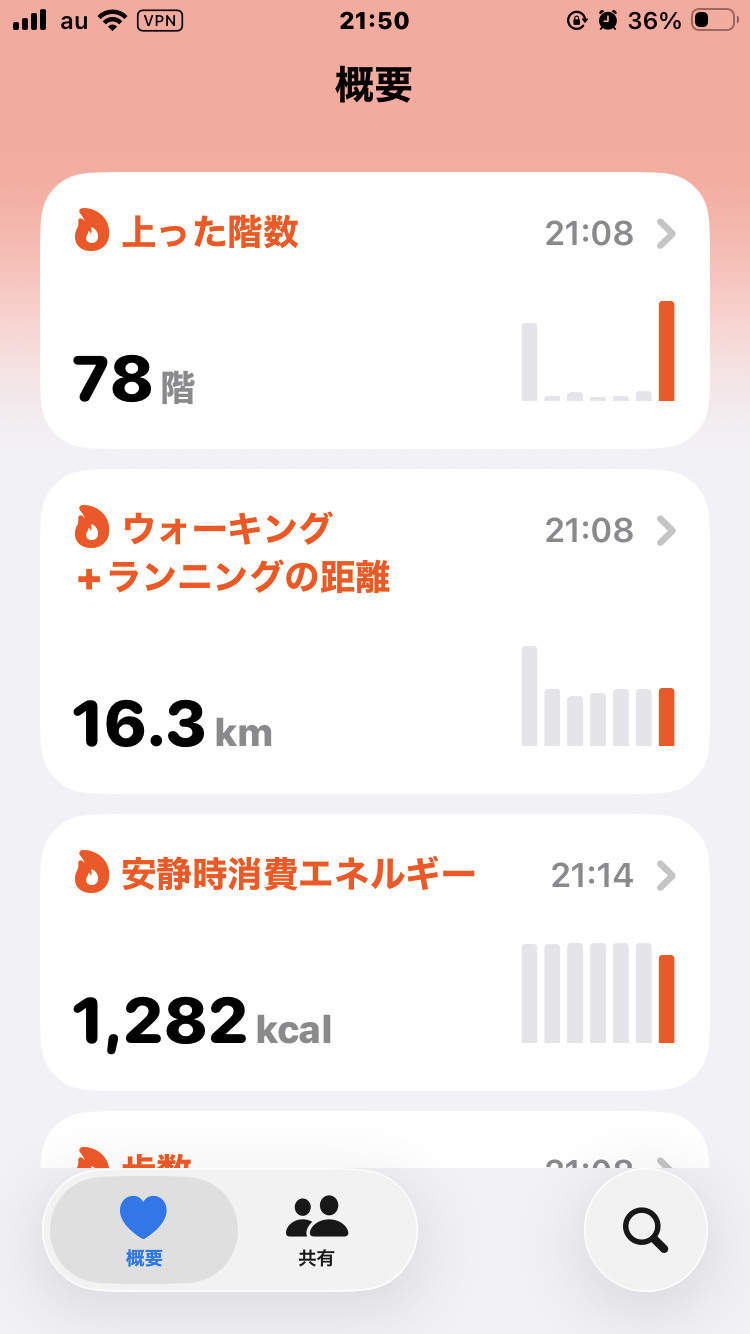Screen dimensions: 750x1334
Task: Switch to the 共有 tab
Action: (316, 1230)
